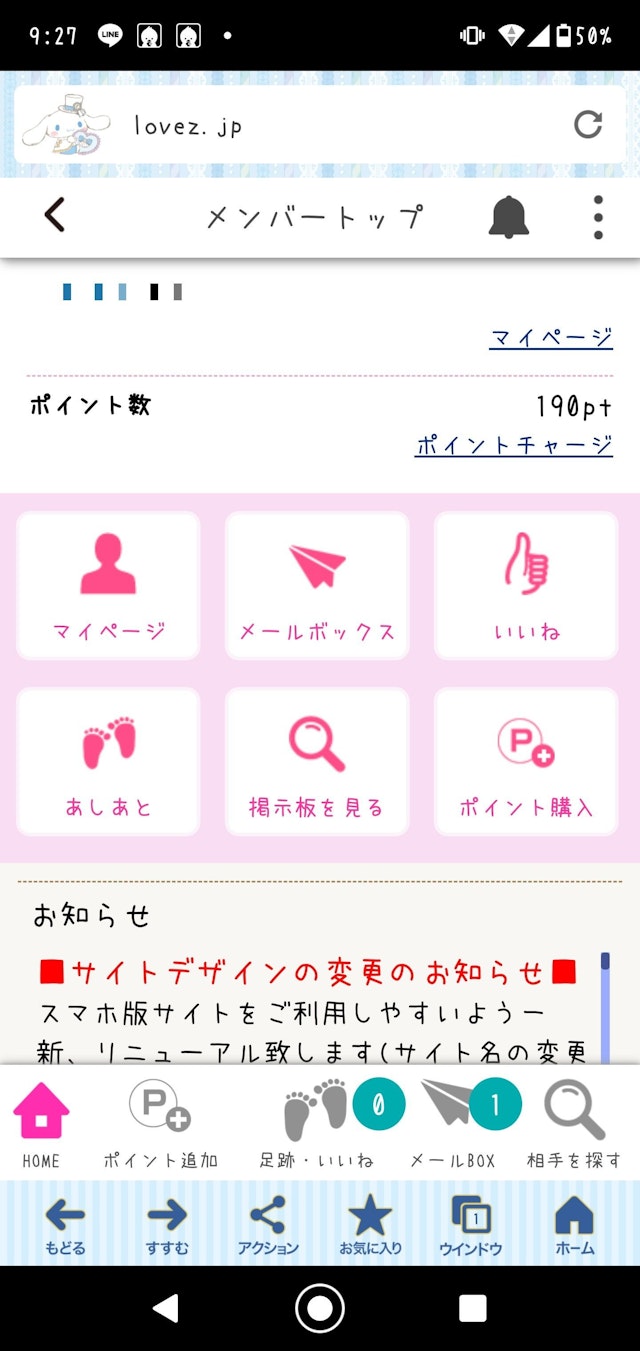Open 相手を探す search tab

pos(574,1124)
